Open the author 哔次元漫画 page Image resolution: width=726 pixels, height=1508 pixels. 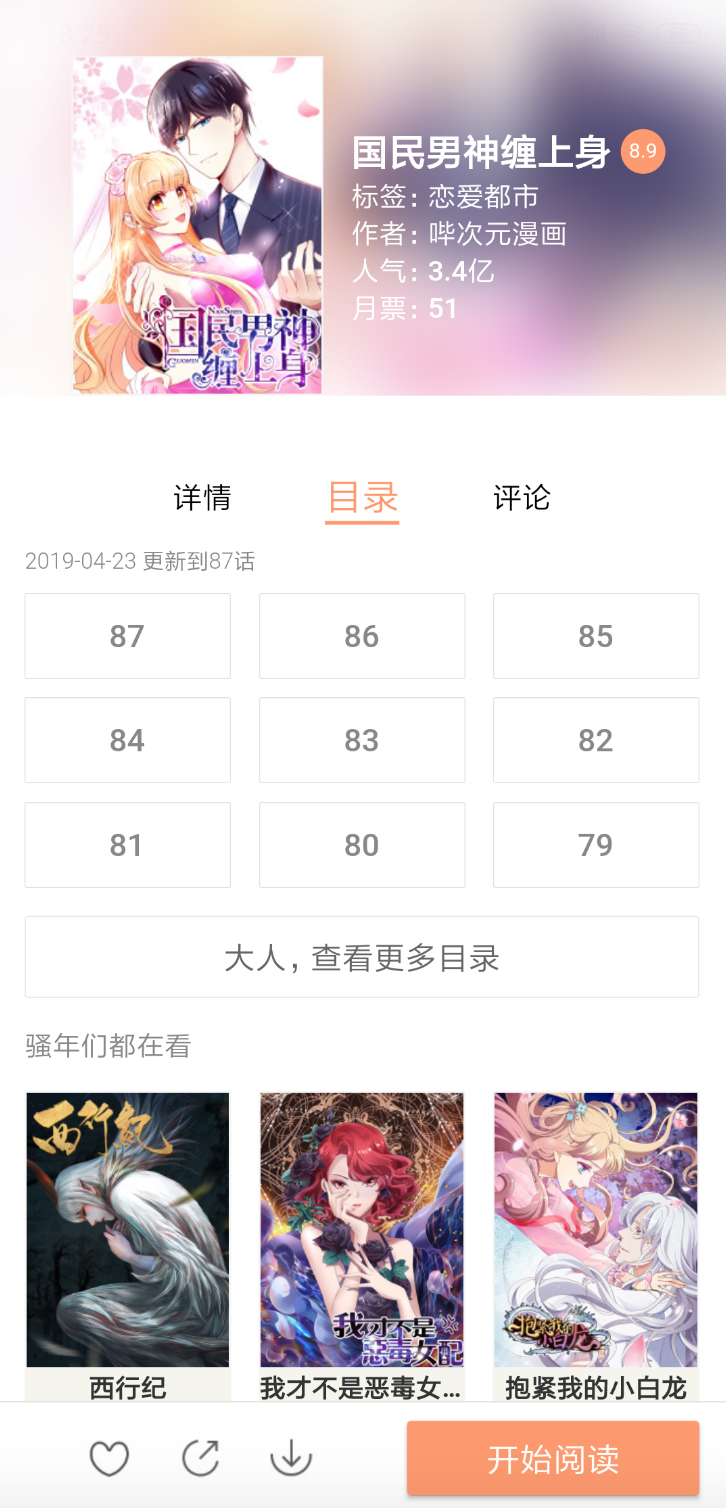pyautogui.click(x=496, y=234)
